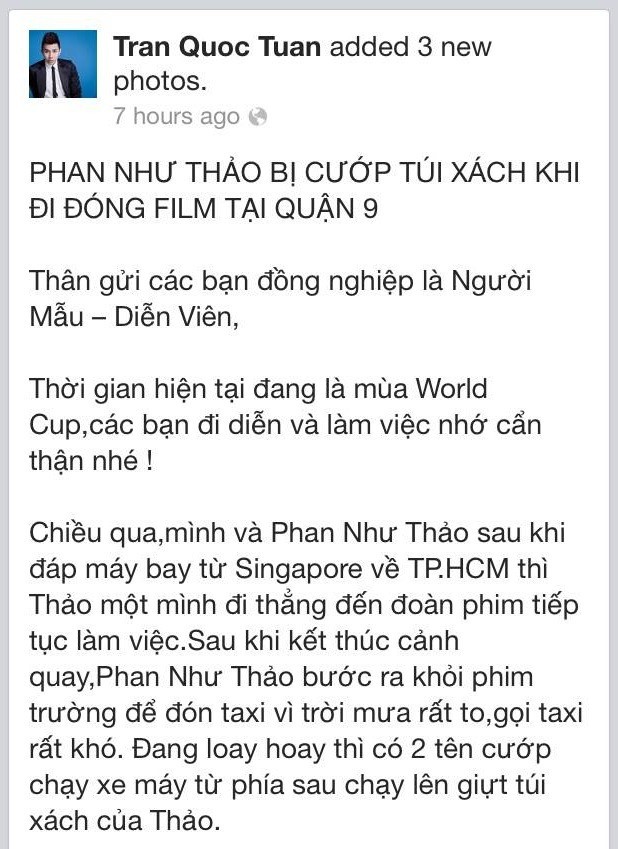Open the Tran Quoc Tuan name link
Screen dimensions: 618x849
tap(218, 46)
